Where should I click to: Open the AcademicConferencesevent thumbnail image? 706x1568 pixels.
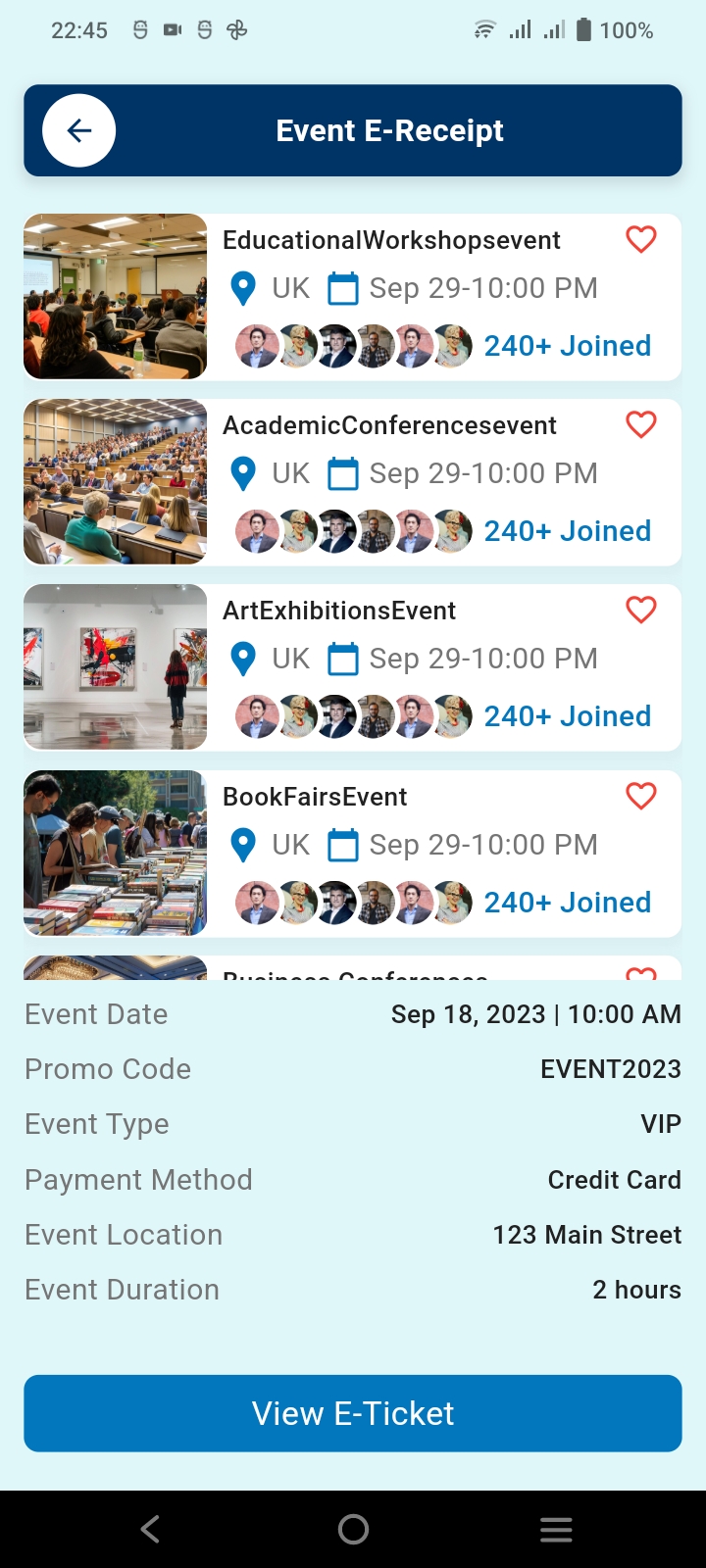(115, 481)
